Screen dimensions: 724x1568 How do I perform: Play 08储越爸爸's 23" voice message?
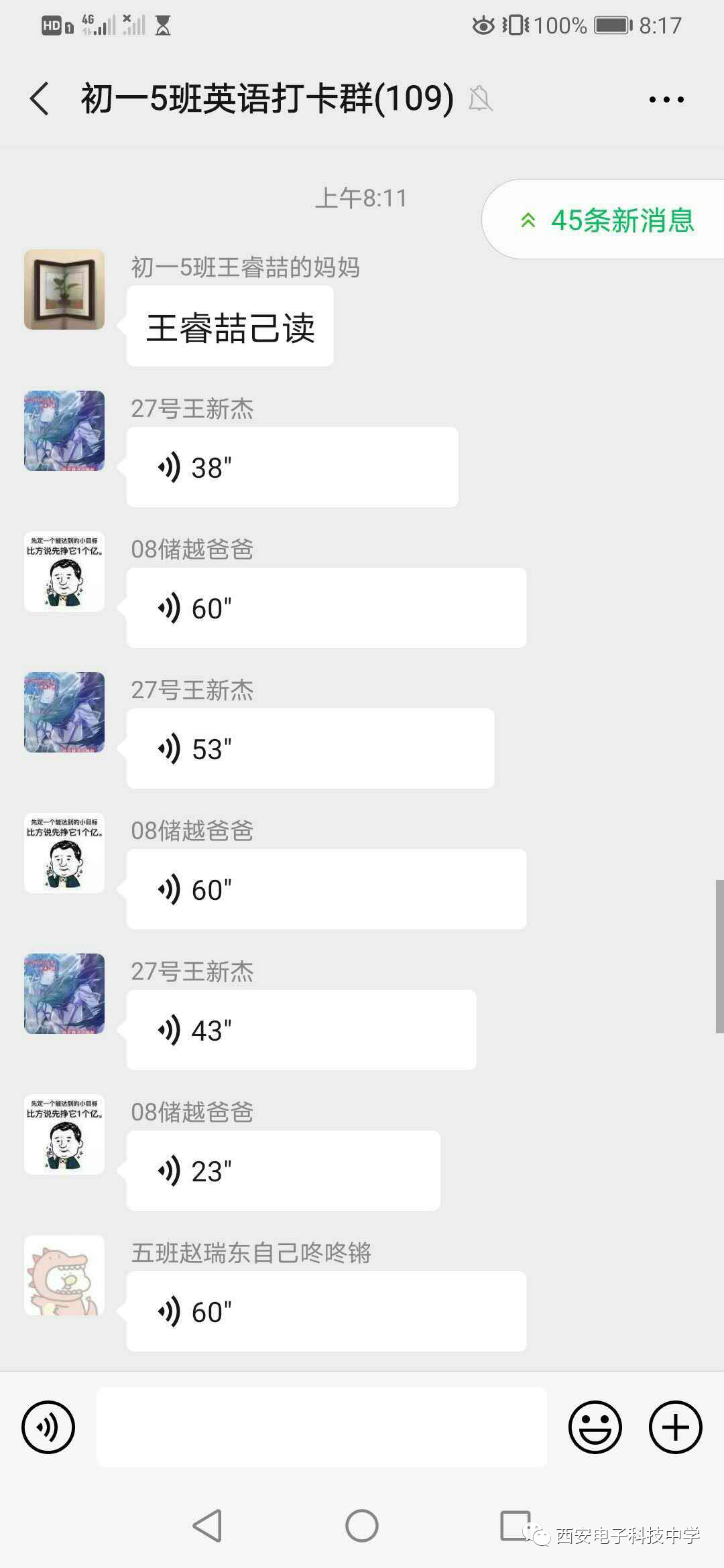[x=283, y=1171]
